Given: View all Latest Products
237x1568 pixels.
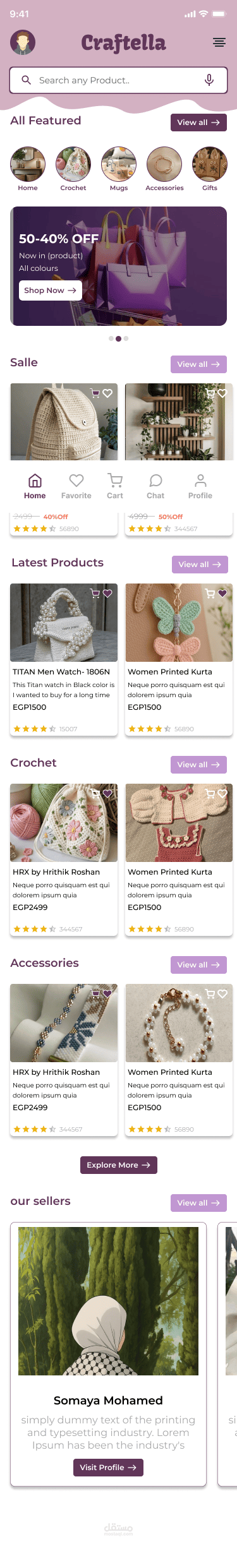Looking at the screenshot, I should tap(200, 565).
